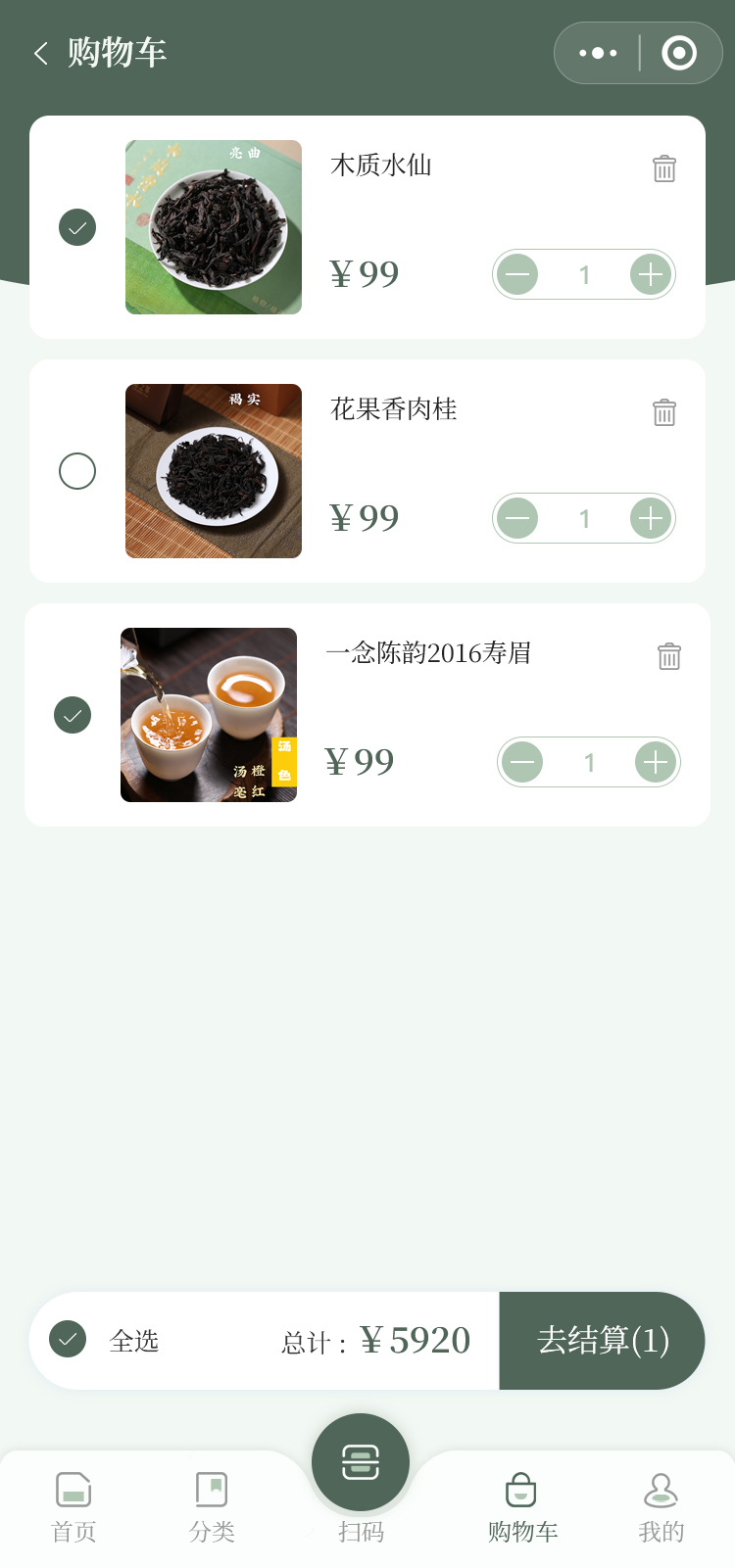Tap 去结算 to check out
This screenshot has height=1568, width=735.
point(602,1340)
